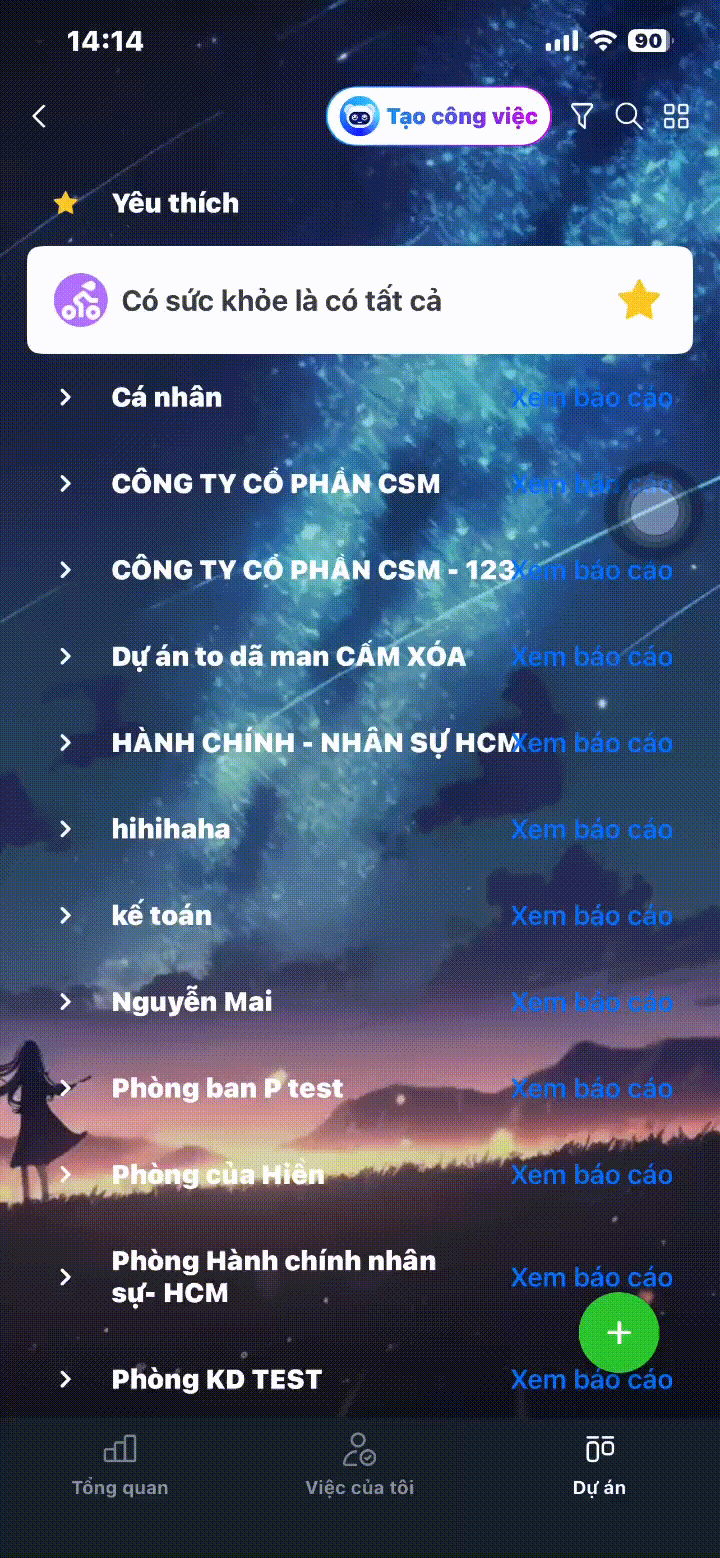View report for Phòng ban P test

click(591, 1088)
